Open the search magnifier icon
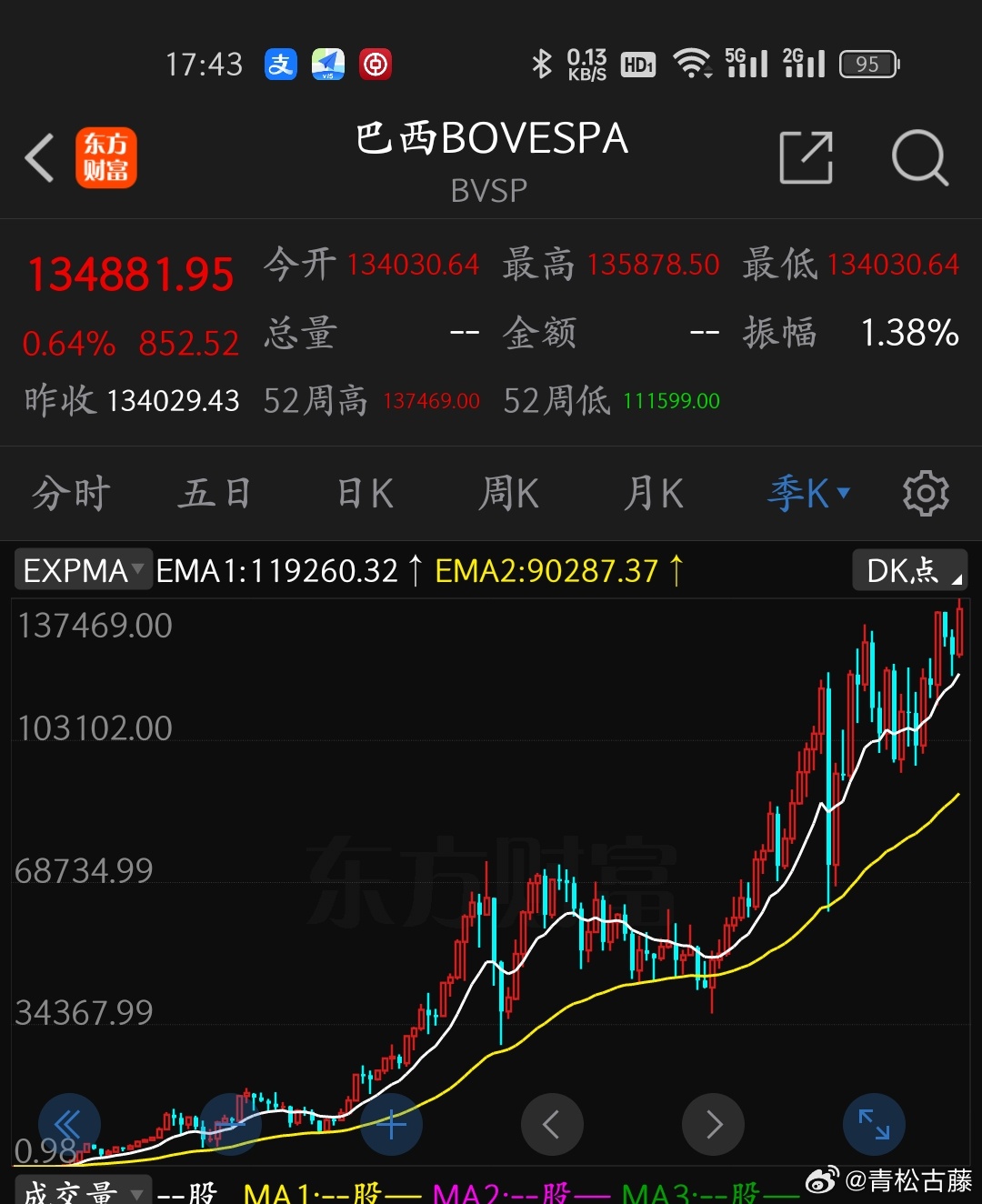Image resolution: width=982 pixels, height=1204 pixels. click(919, 157)
